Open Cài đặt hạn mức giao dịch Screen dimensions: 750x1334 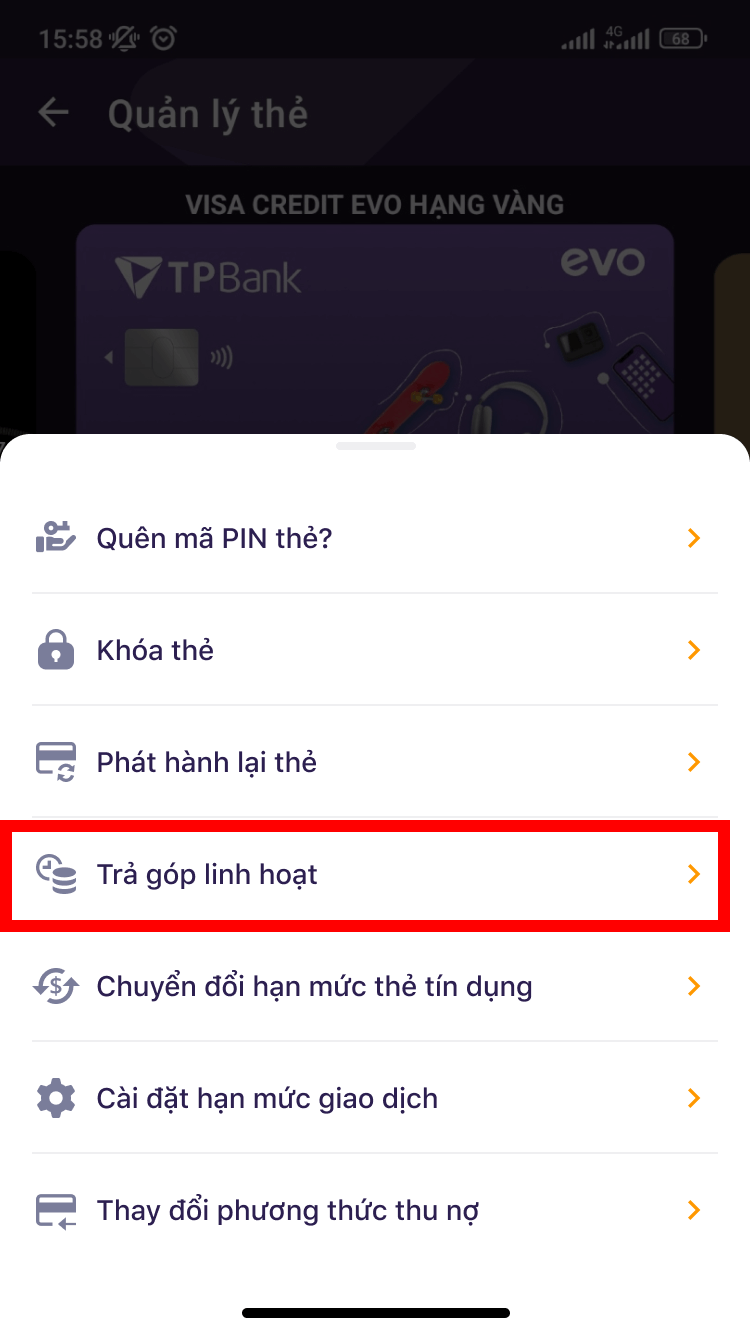tap(374, 1099)
